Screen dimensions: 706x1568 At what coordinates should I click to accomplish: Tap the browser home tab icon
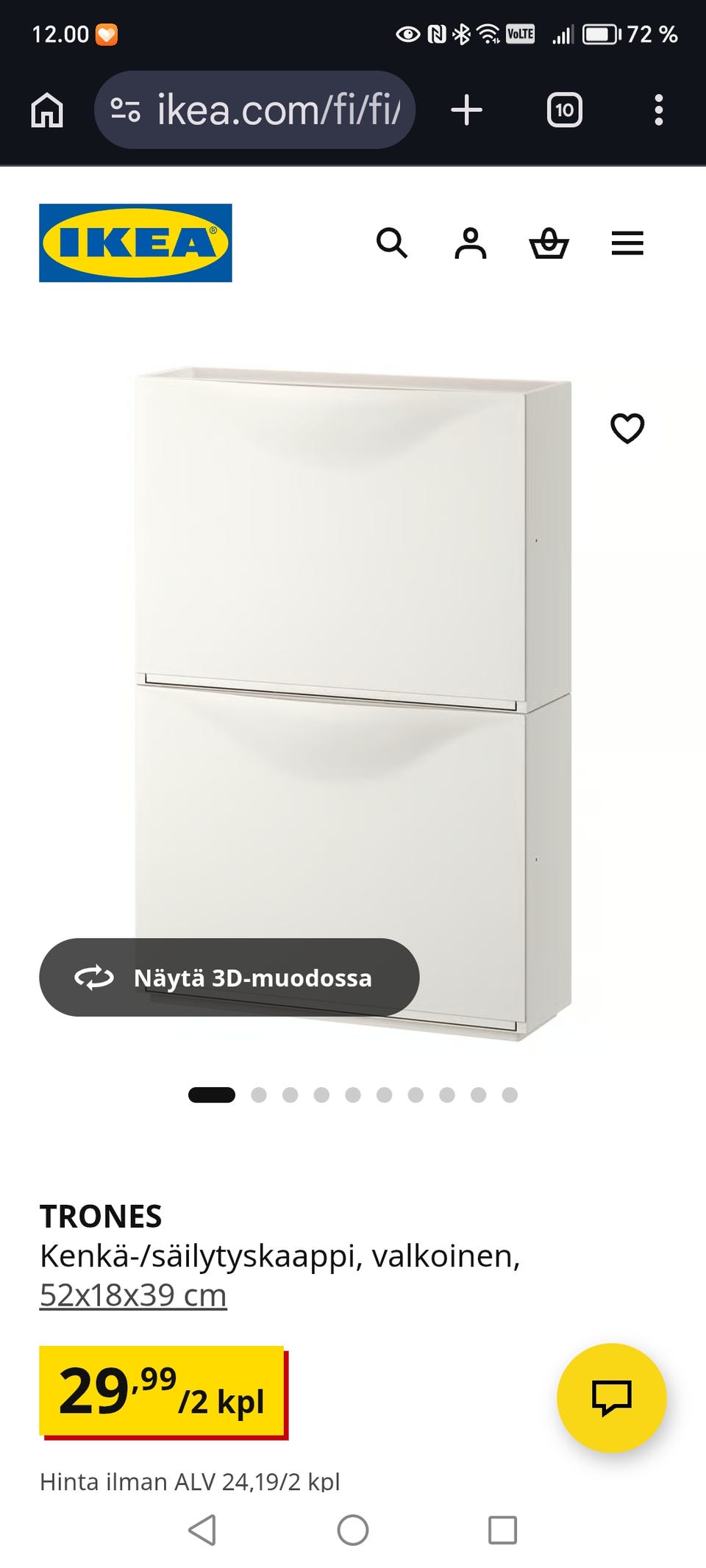pos(47,110)
